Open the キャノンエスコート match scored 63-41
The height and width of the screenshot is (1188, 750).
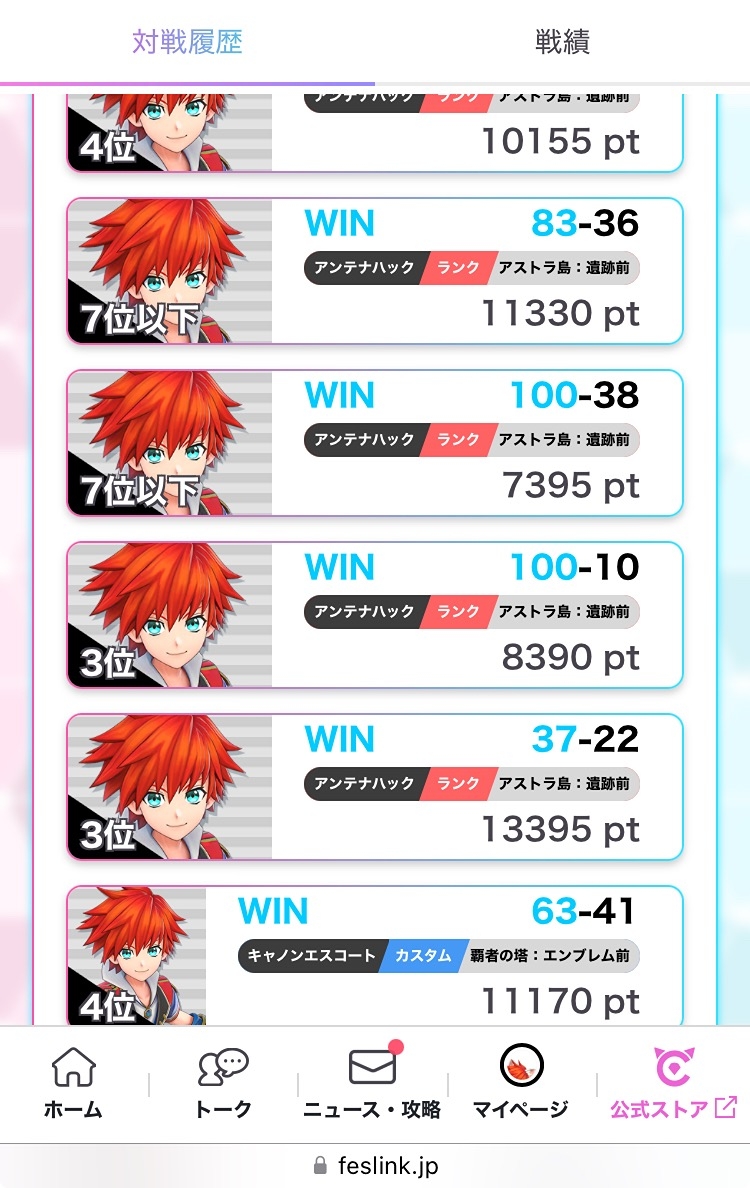pyautogui.click(x=375, y=955)
